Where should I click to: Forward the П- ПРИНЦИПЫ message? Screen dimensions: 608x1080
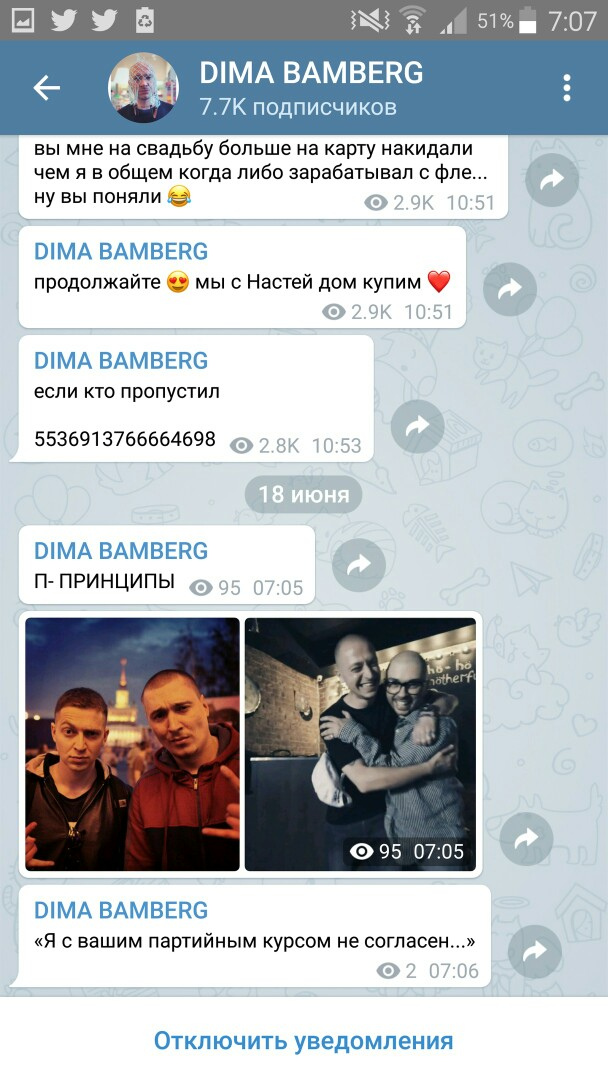[359, 565]
